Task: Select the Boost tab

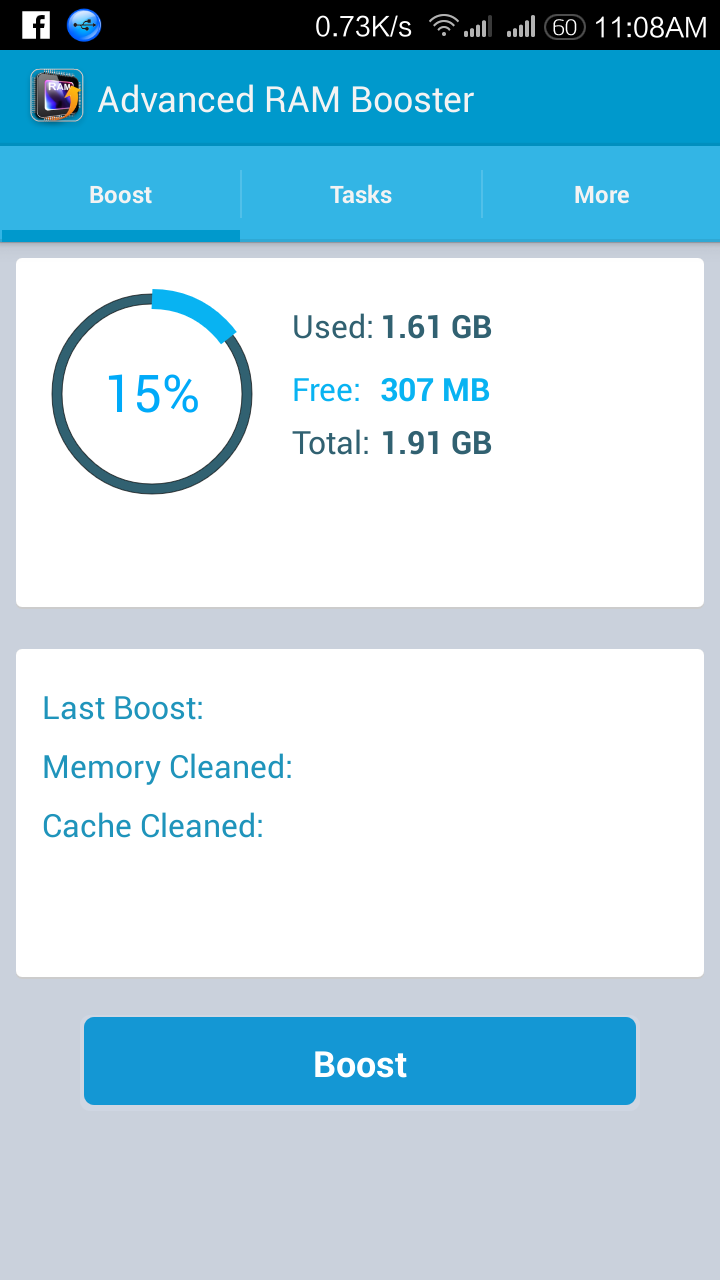Action: tap(120, 194)
